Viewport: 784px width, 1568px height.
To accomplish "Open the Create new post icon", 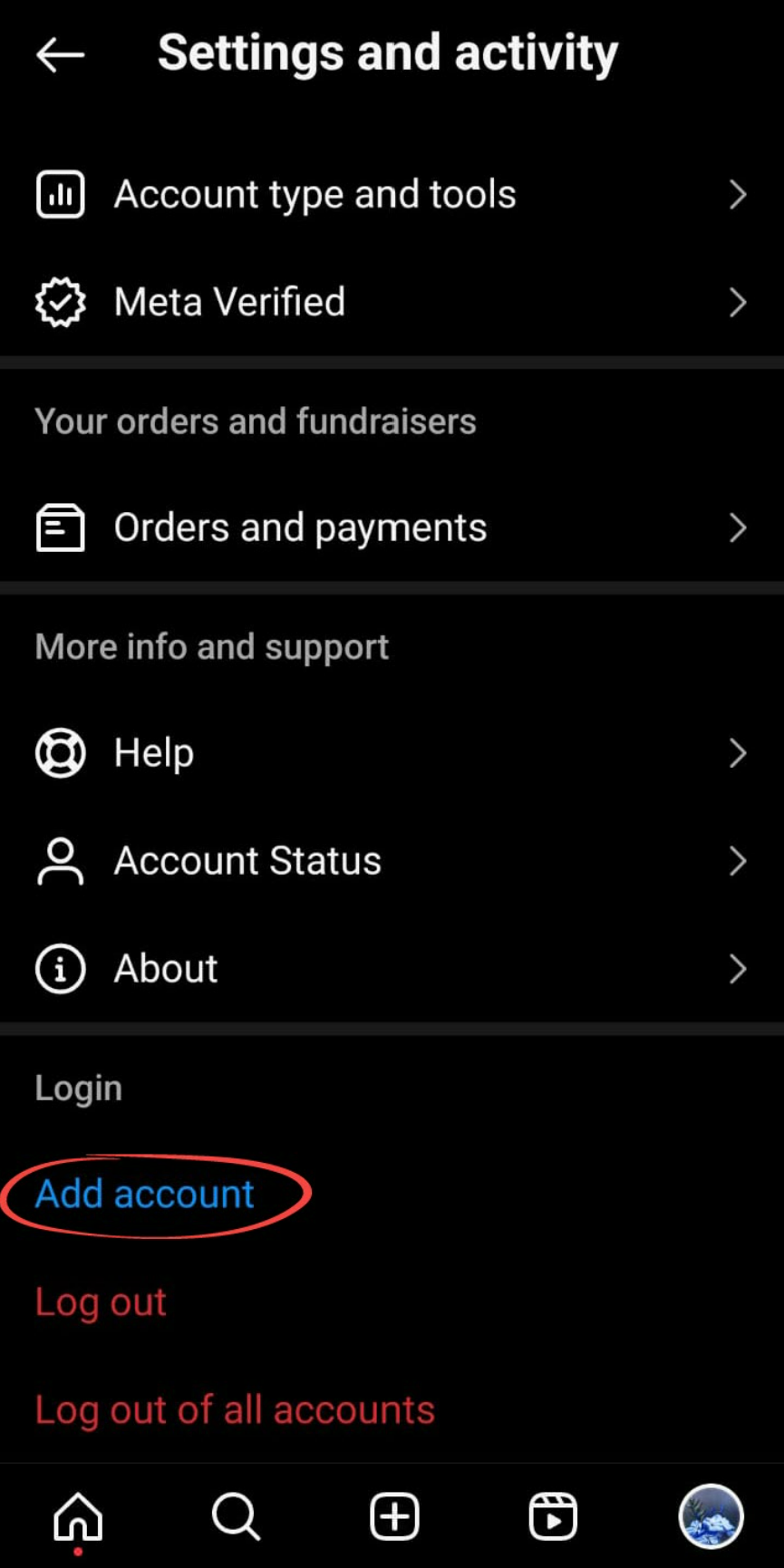I will 392,1516.
